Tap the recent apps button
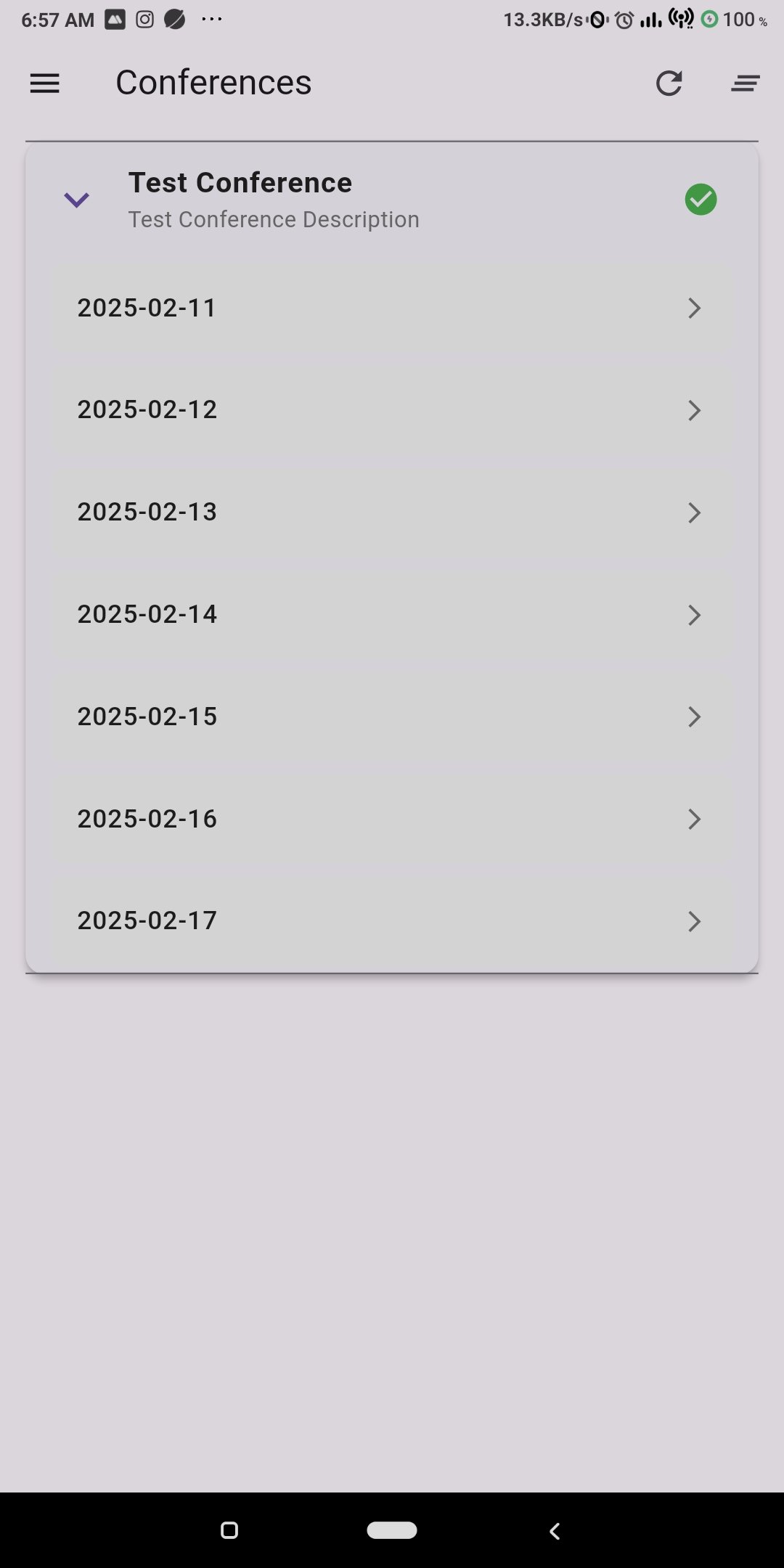The image size is (784, 1568). click(x=229, y=1530)
